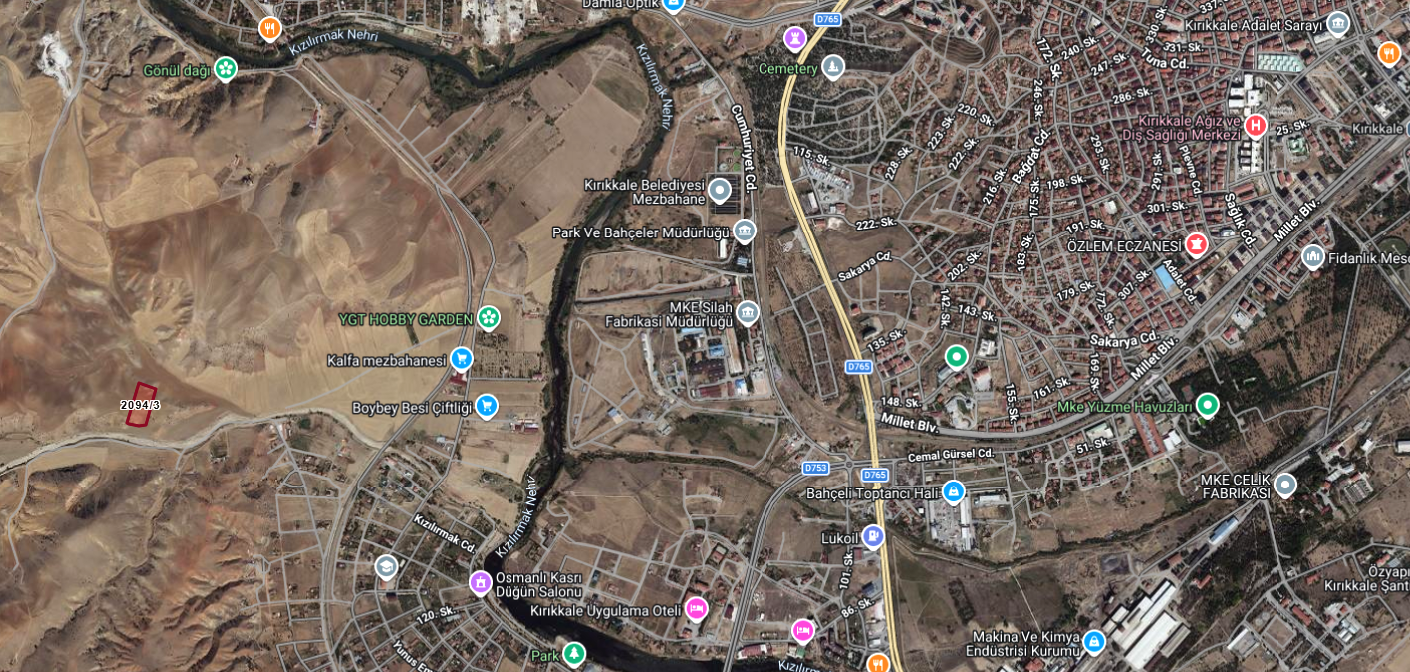Select the Kırıkkale Belediyesi Mezbahane pin
The image size is (1410, 672).
coord(720,190)
